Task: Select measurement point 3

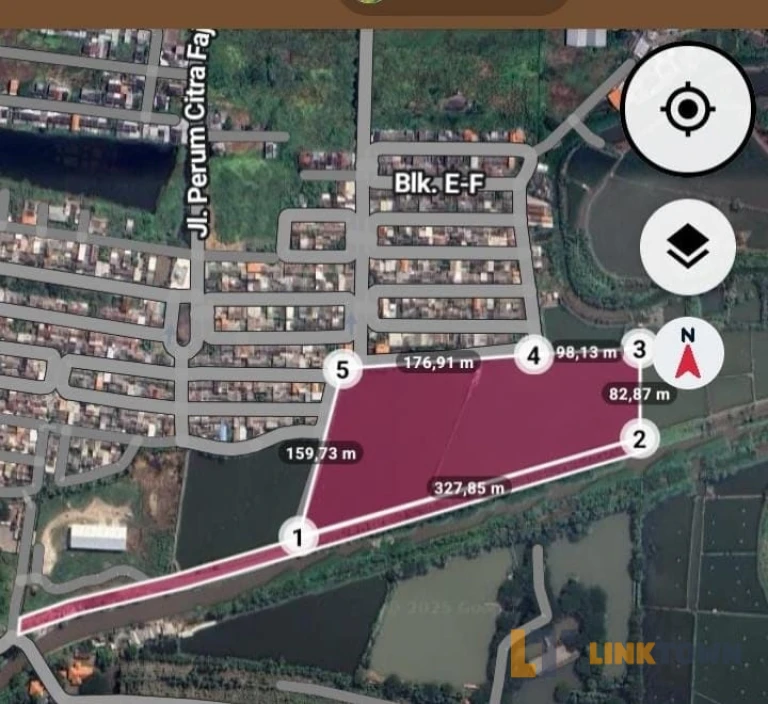Action: [640, 349]
